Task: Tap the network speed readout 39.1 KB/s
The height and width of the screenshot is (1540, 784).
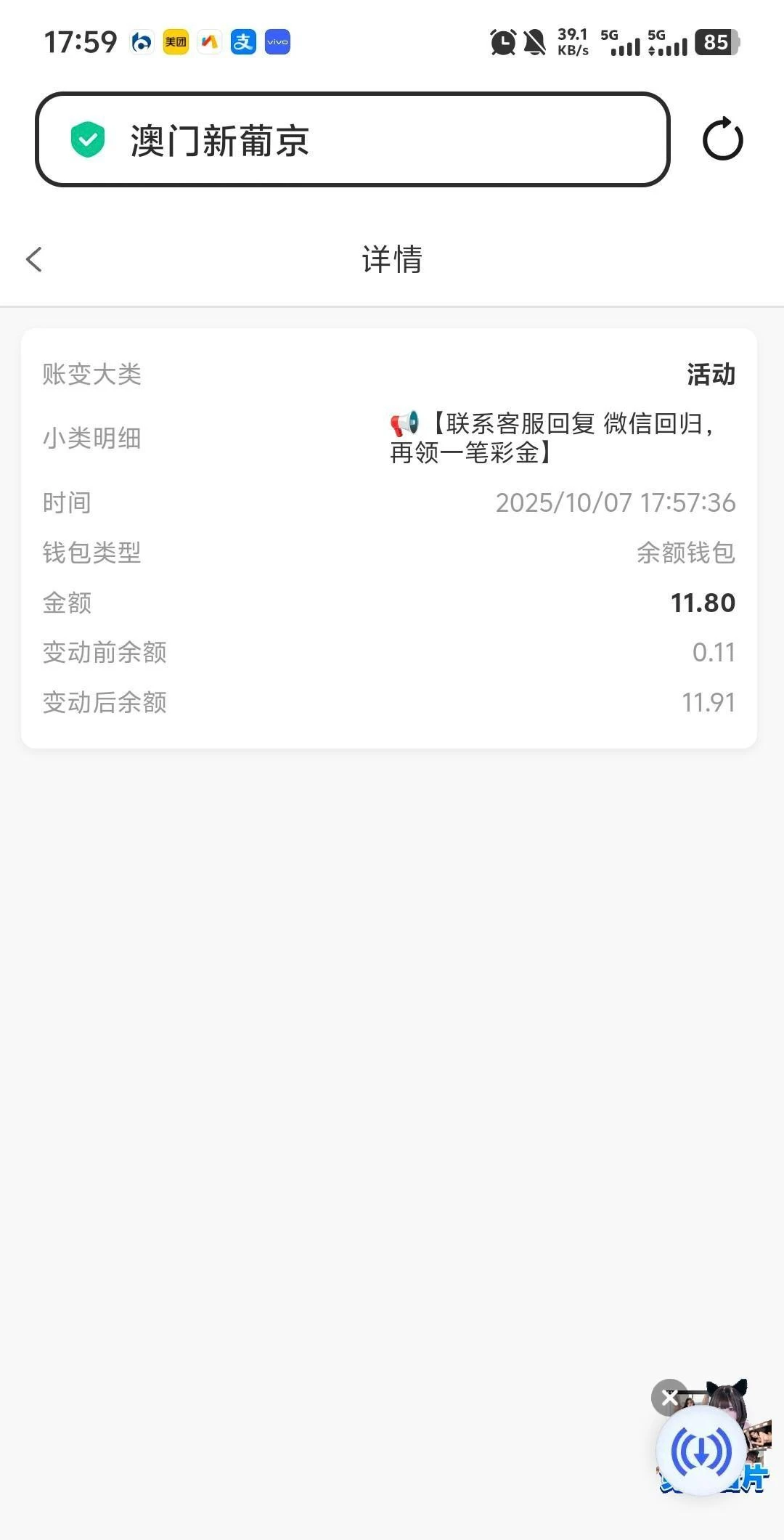Action: pyautogui.click(x=572, y=41)
